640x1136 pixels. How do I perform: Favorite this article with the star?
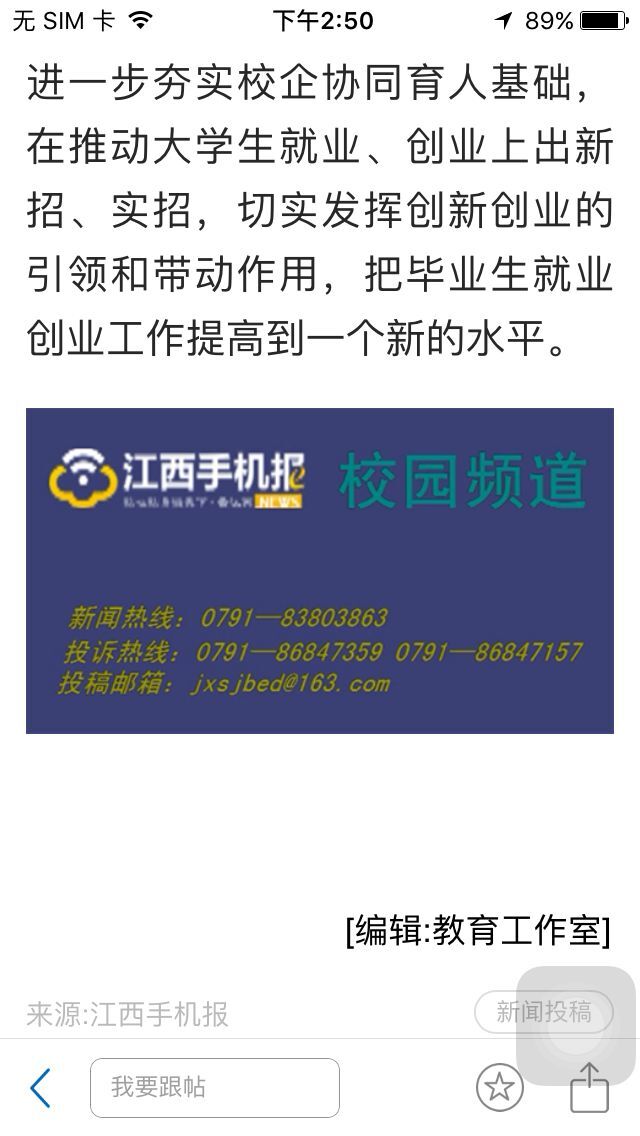[499, 1088]
